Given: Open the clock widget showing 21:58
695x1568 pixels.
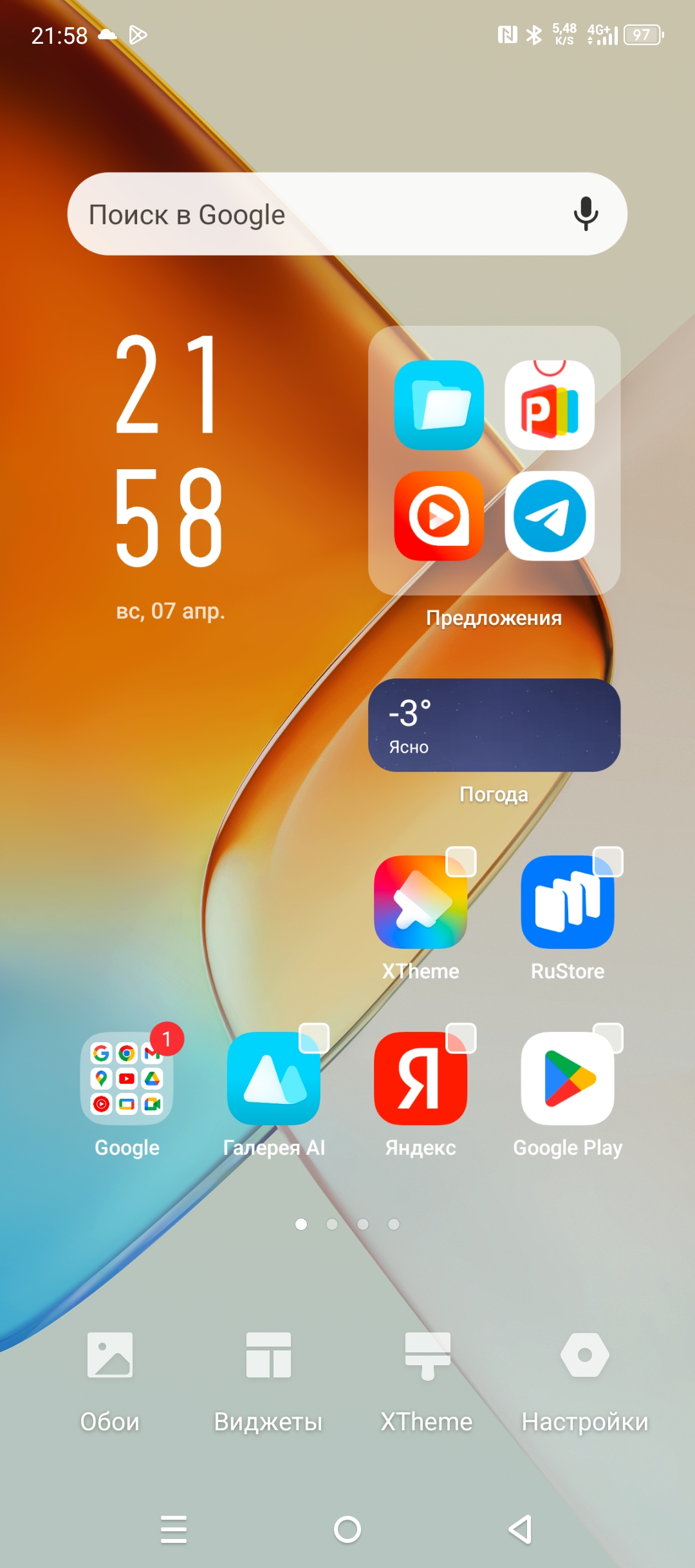Looking at the screenshot, I should [x=170, y=451].
